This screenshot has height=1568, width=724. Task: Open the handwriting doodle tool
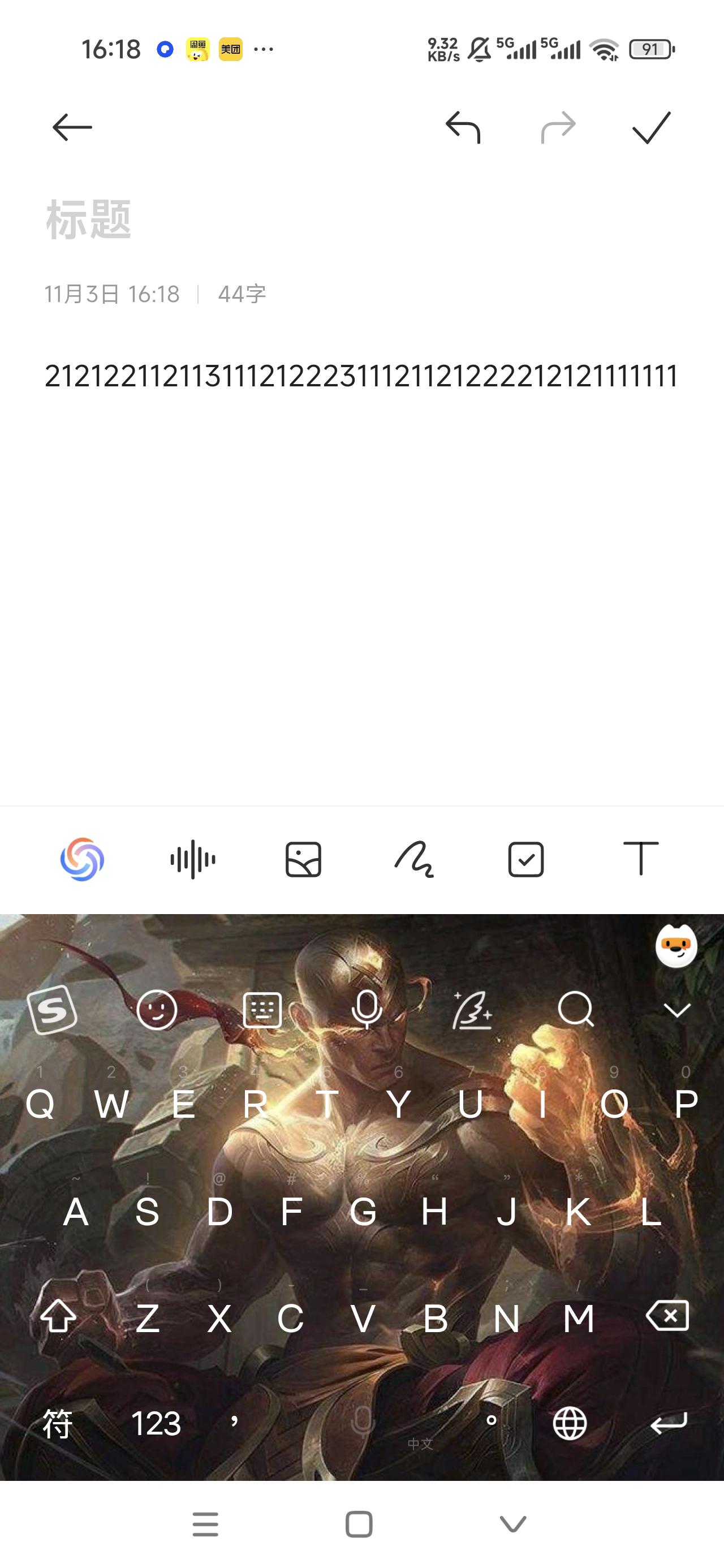pos(414,859)
